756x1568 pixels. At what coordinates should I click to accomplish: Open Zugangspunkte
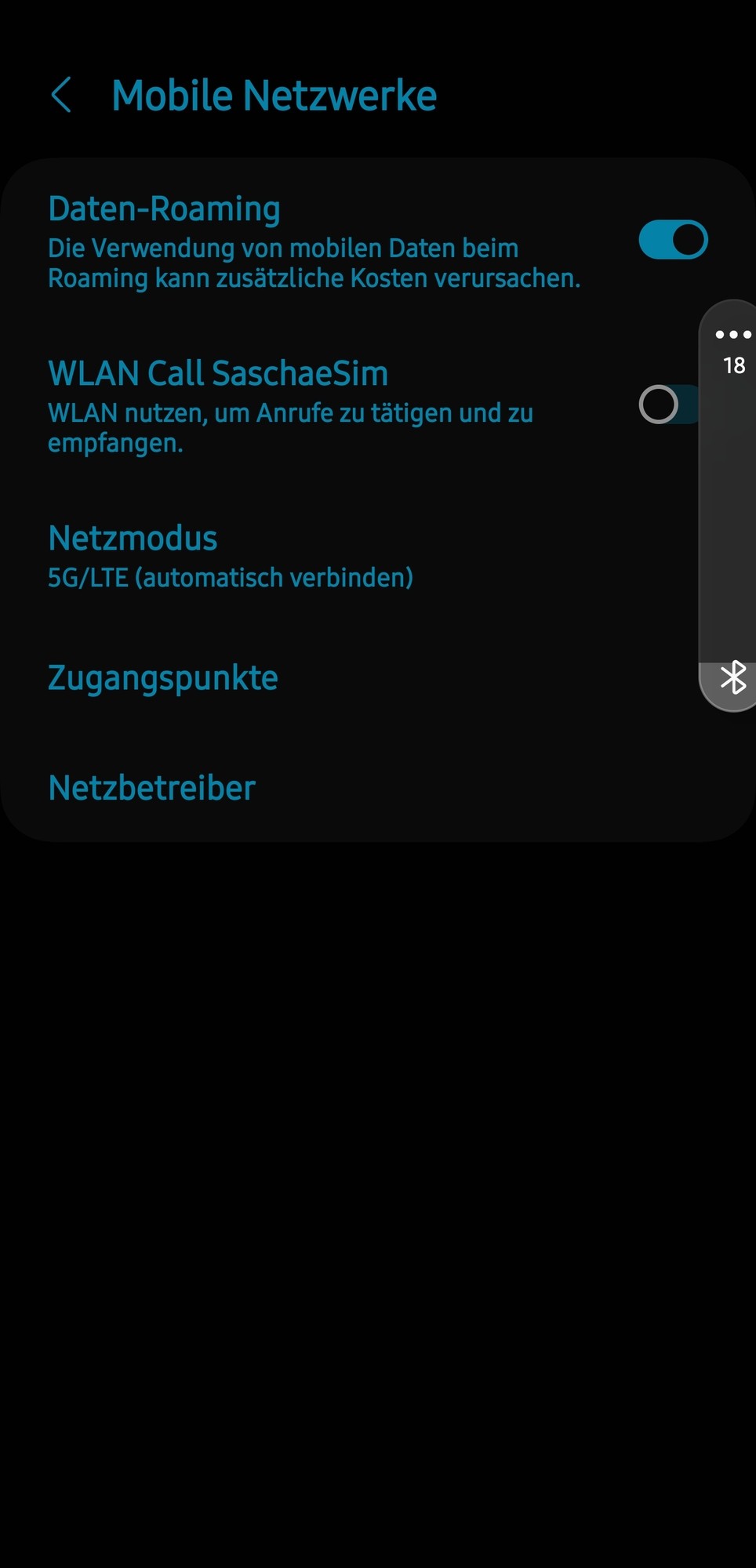click(x=163, y=678)
